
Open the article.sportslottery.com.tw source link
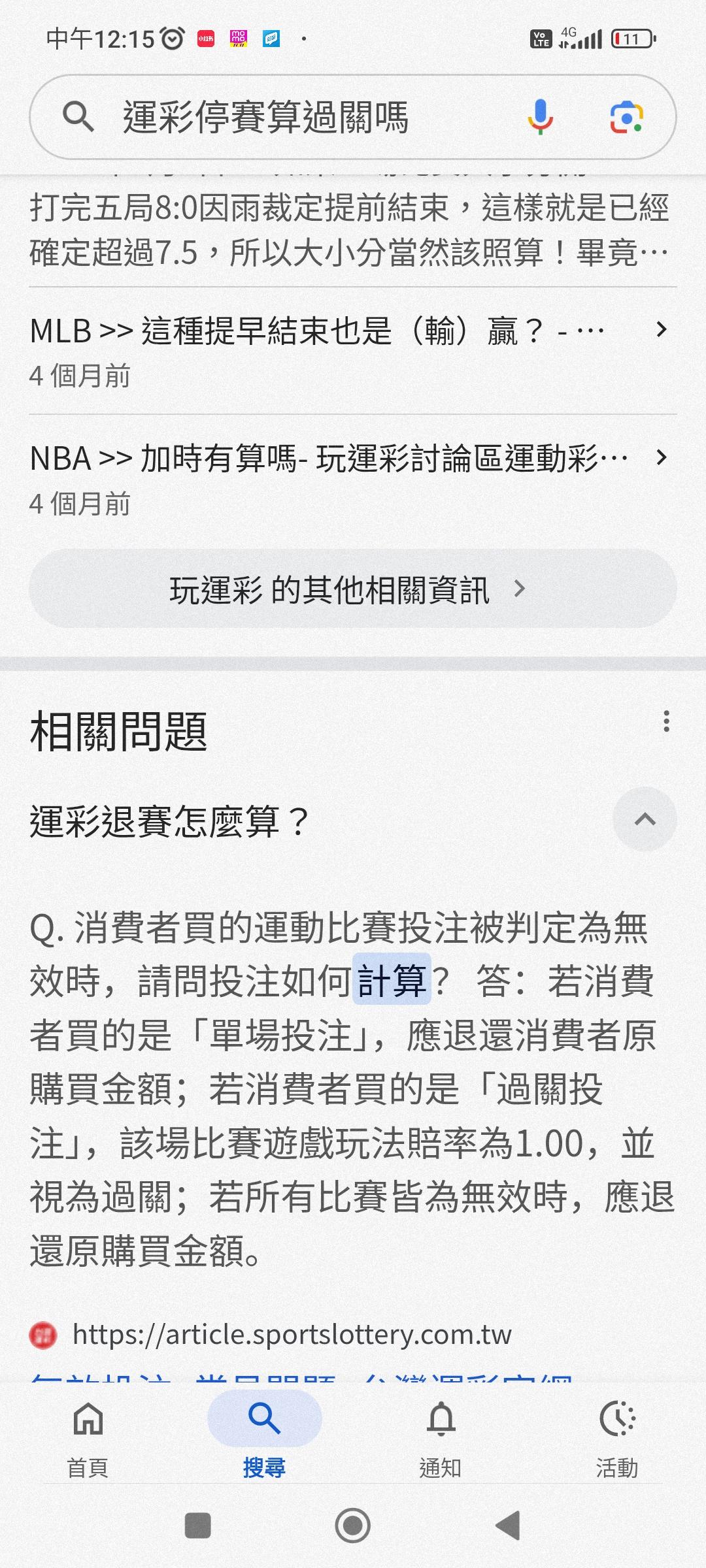click(291, 1334)
